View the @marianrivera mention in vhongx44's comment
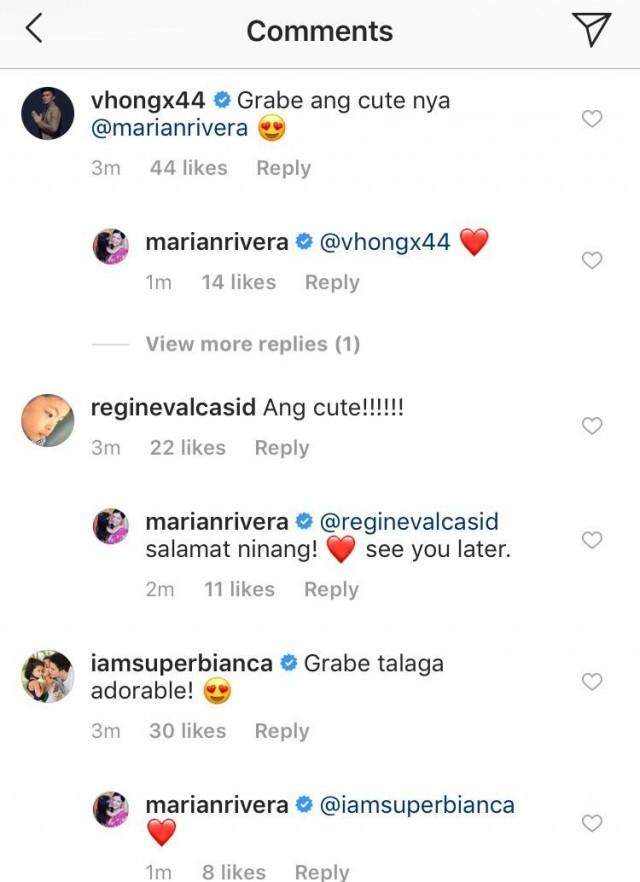The width and height of the screenshot is (640, 882). [x=168, y=129]
